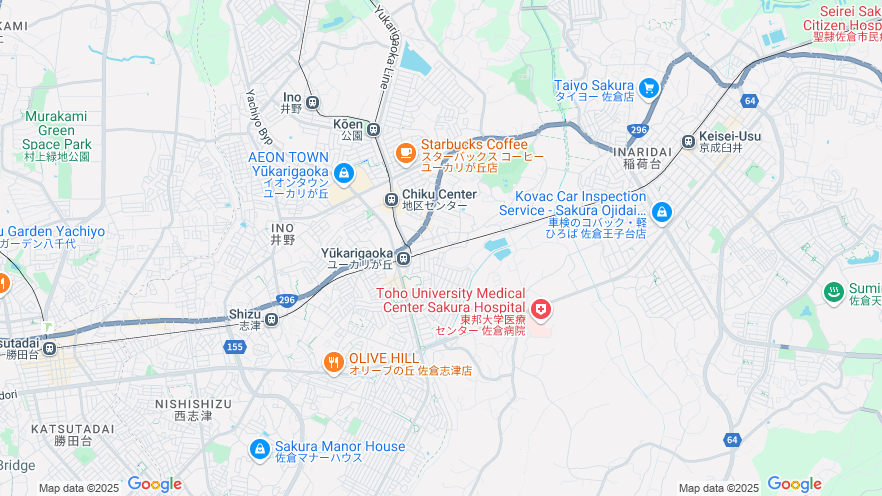Open the Shizu station marker

272,320
